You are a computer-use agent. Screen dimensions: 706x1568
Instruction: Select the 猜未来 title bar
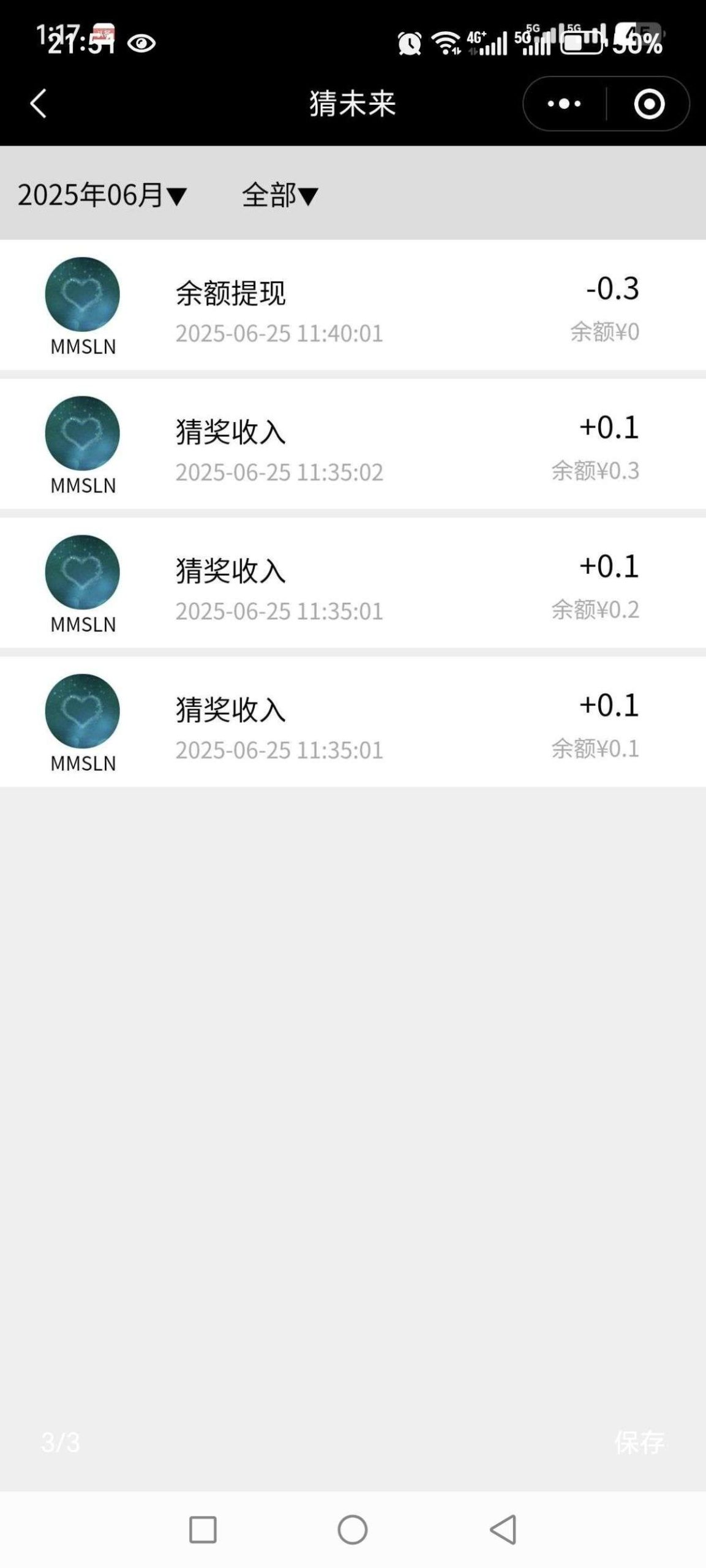[353, 104]
